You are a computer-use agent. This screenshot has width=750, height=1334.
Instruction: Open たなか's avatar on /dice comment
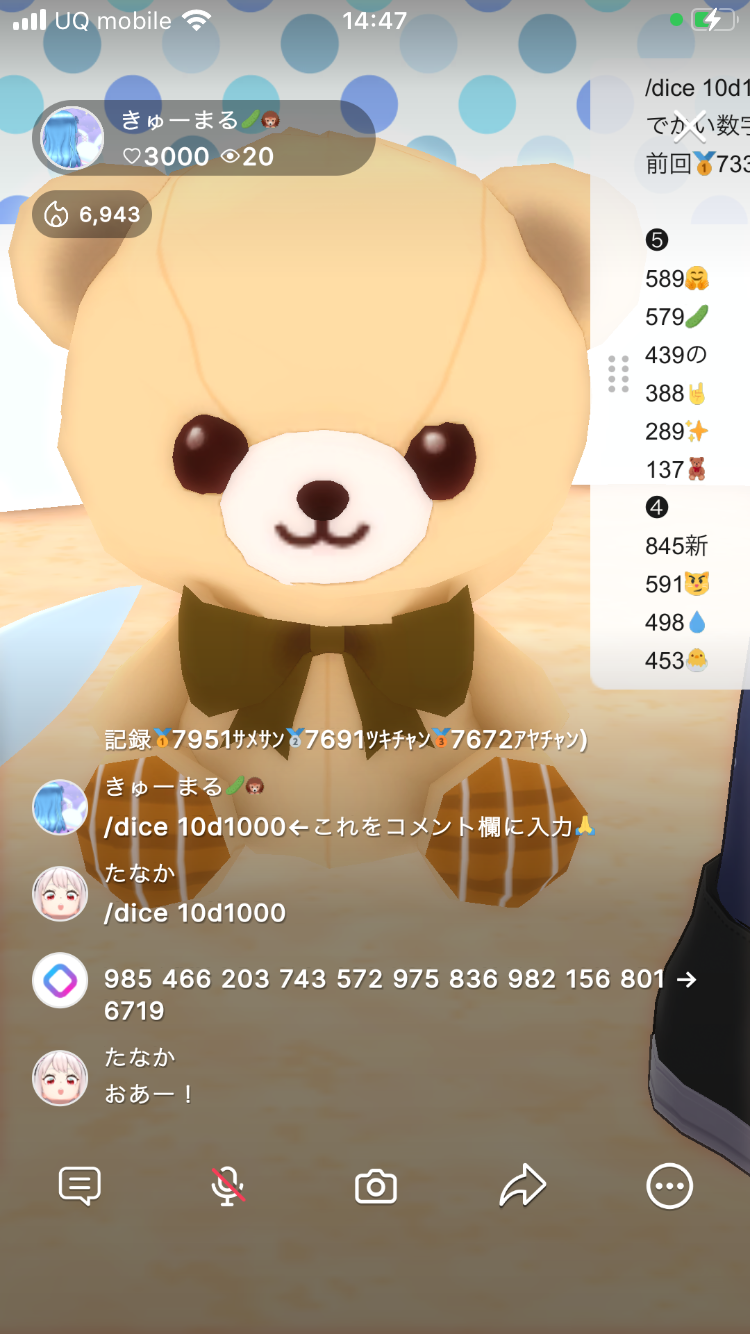tap(60, 894)
